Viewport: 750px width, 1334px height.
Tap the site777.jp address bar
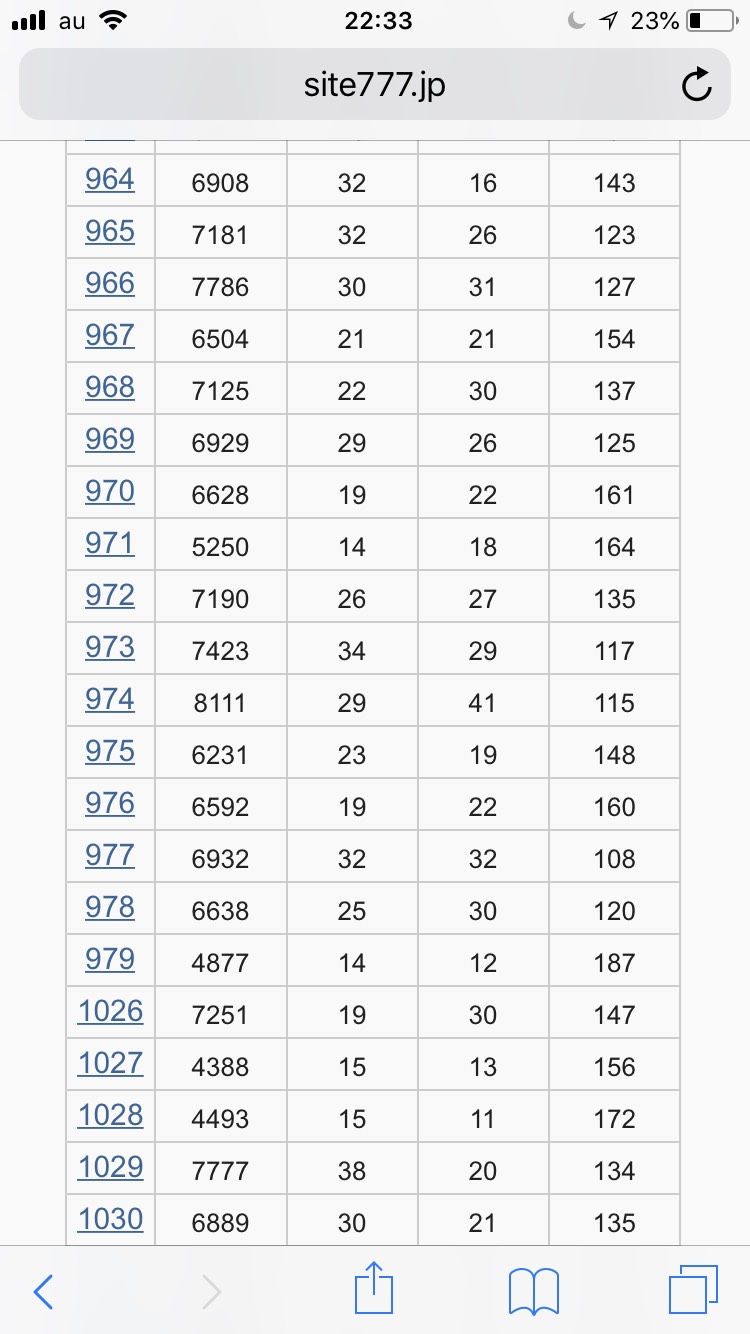[x=375, y=85]
